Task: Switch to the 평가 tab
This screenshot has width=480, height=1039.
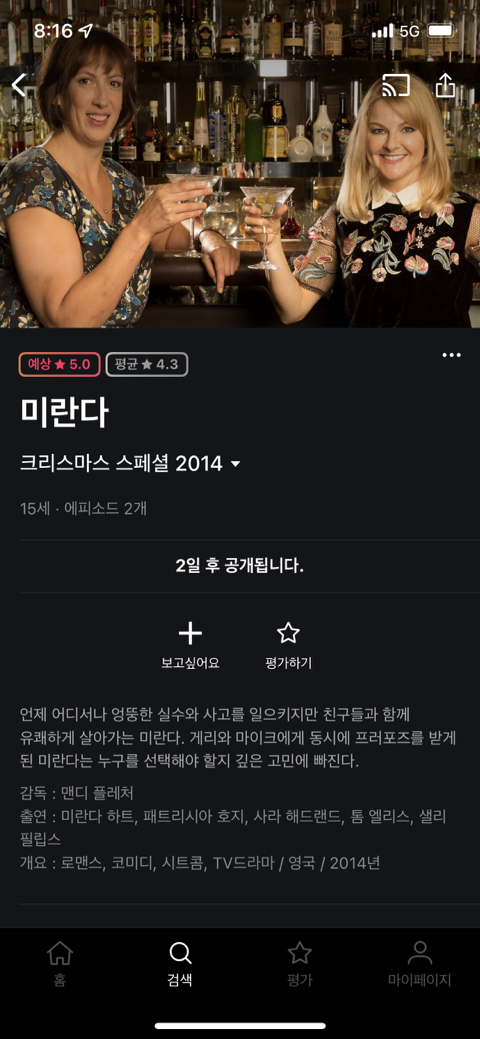Action: [x=300, y=965]
